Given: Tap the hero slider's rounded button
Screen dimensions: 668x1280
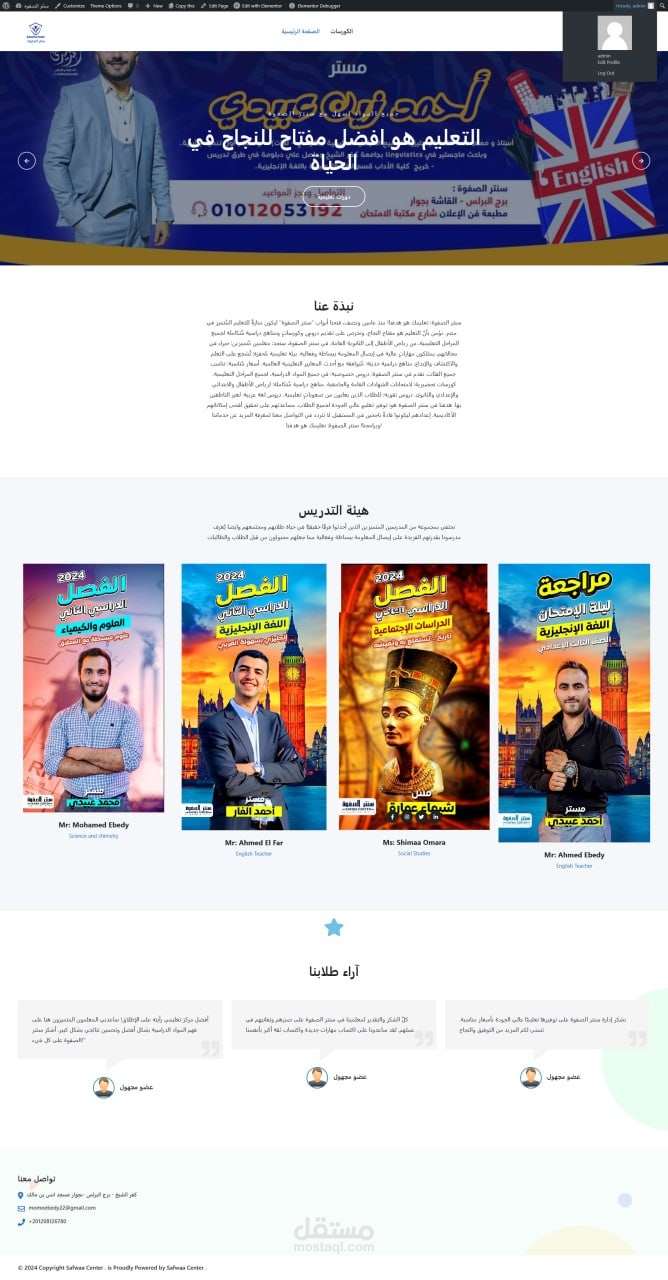Looking at the screenshot, I should (x=334, y=197).
